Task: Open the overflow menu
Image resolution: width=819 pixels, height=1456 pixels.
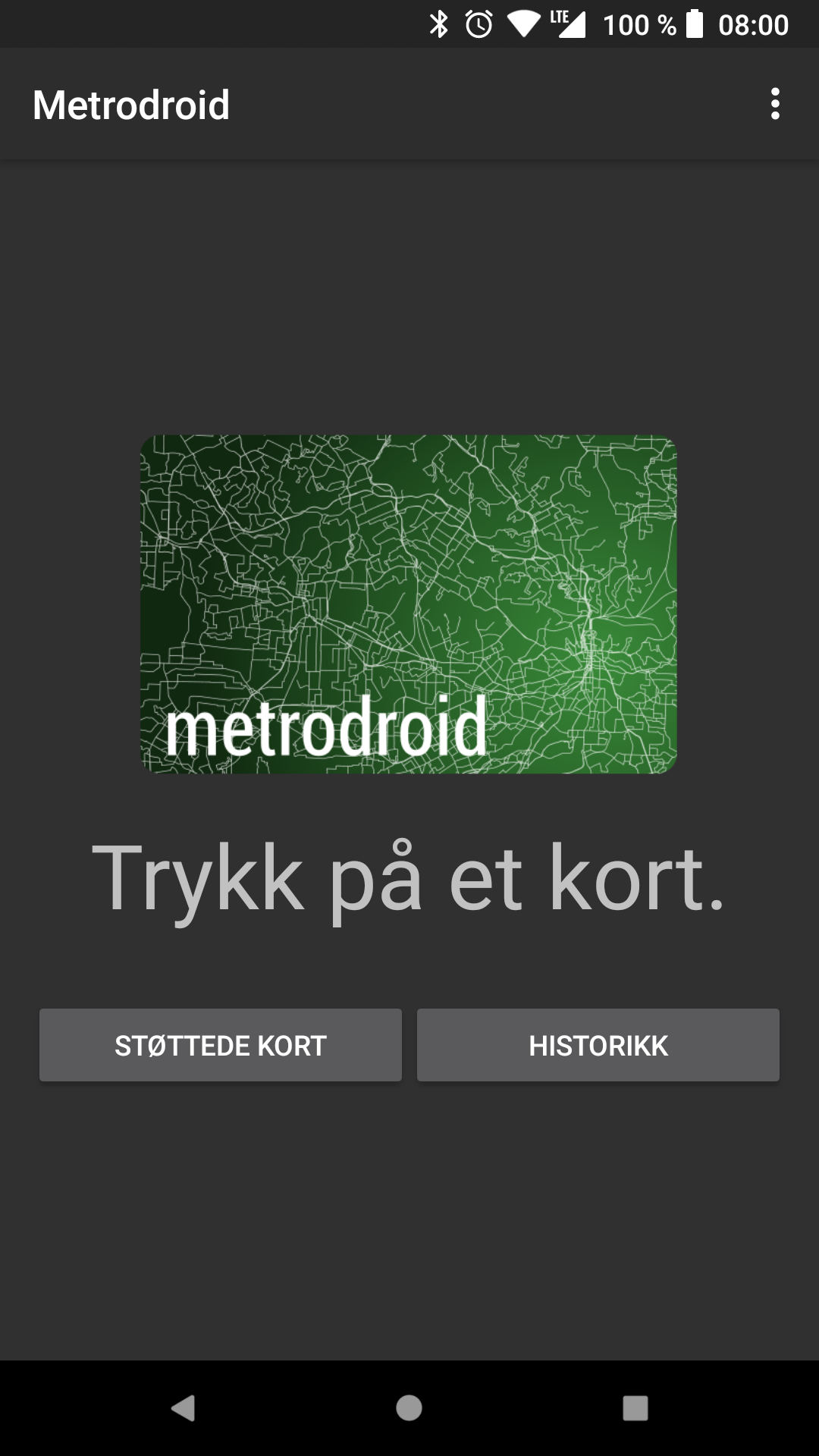Action: point(774,104)
